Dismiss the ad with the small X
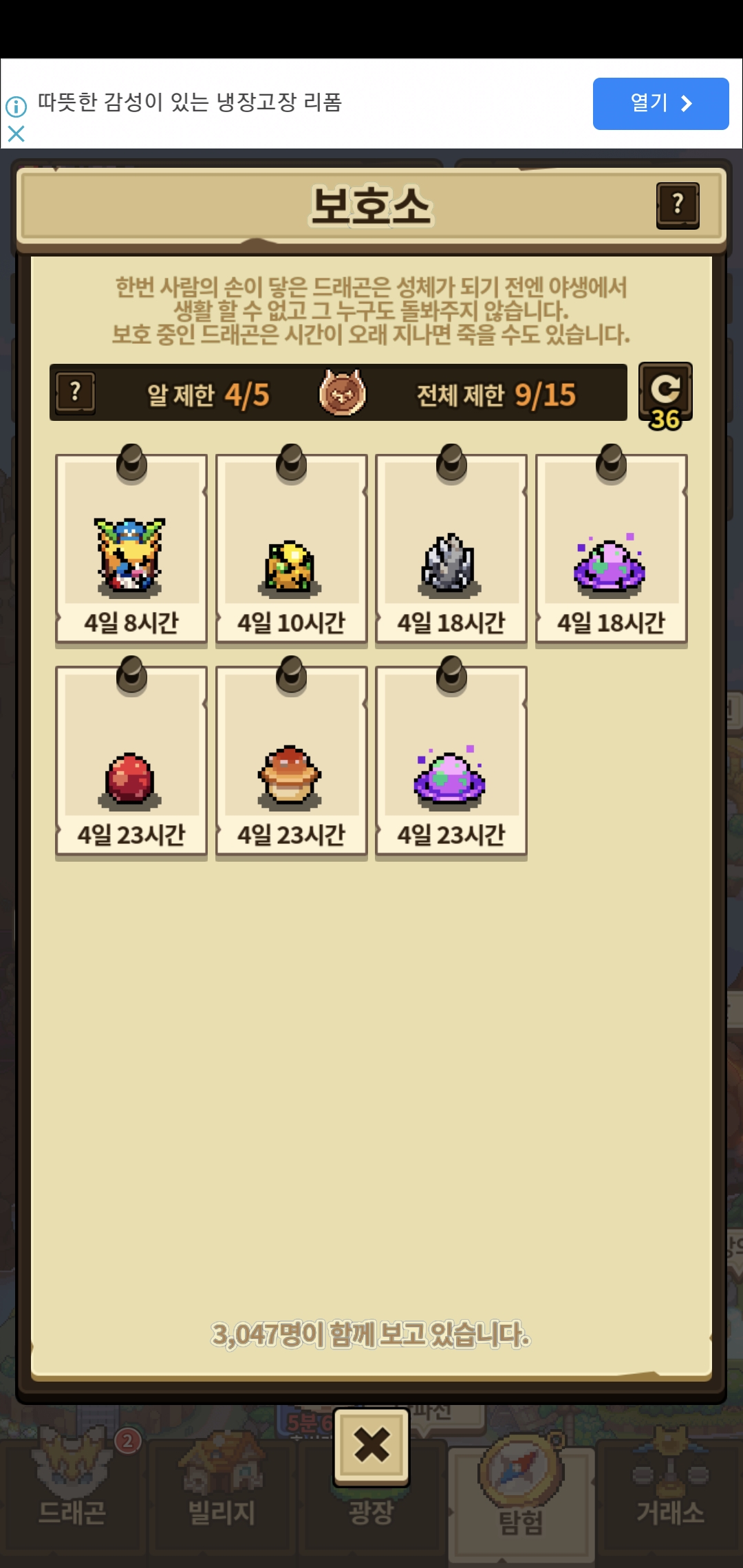Viewport: 743px width, 1568px height. point(16,133)
